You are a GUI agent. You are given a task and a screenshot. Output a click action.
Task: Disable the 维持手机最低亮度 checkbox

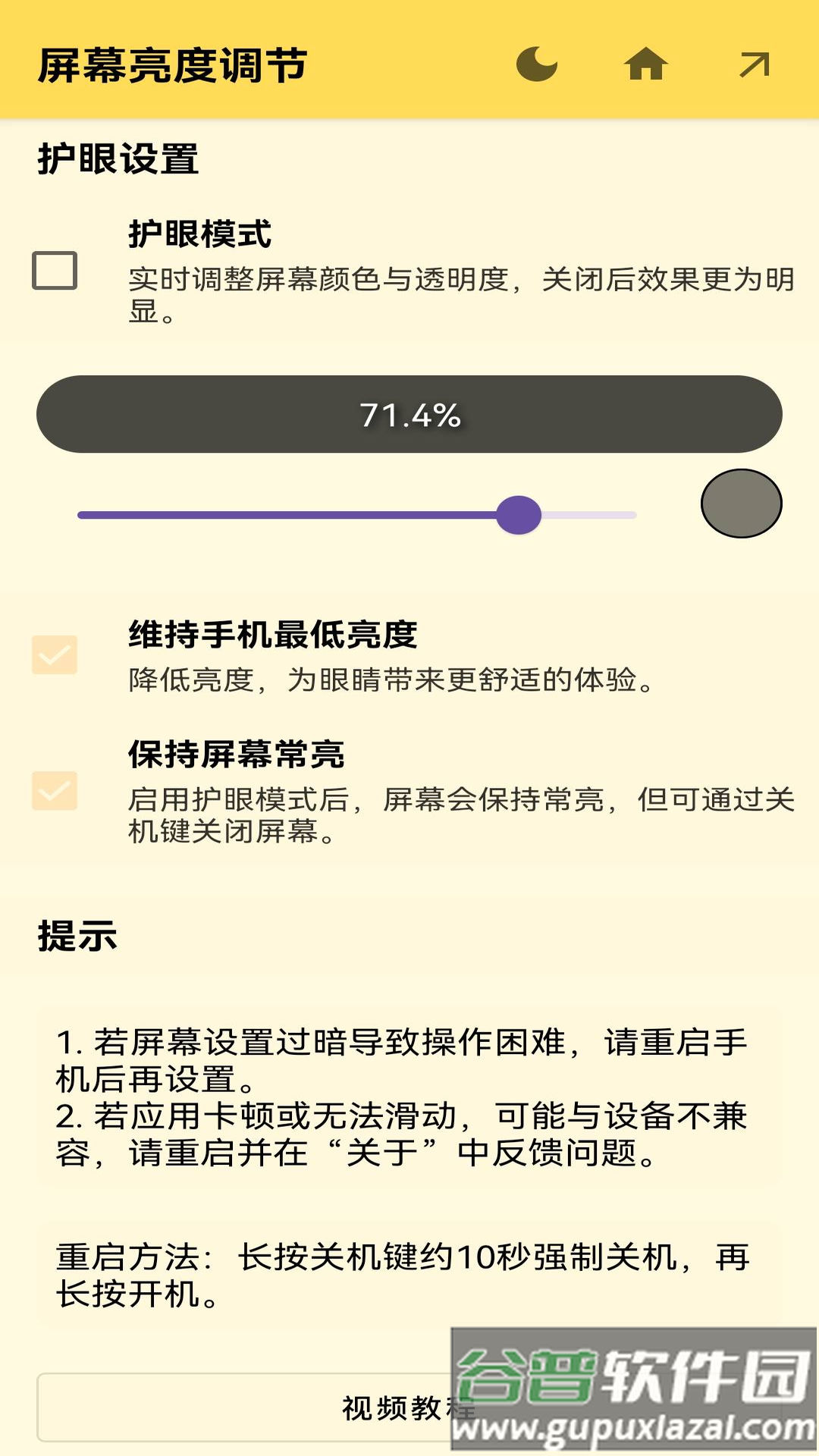click(55, 652)
